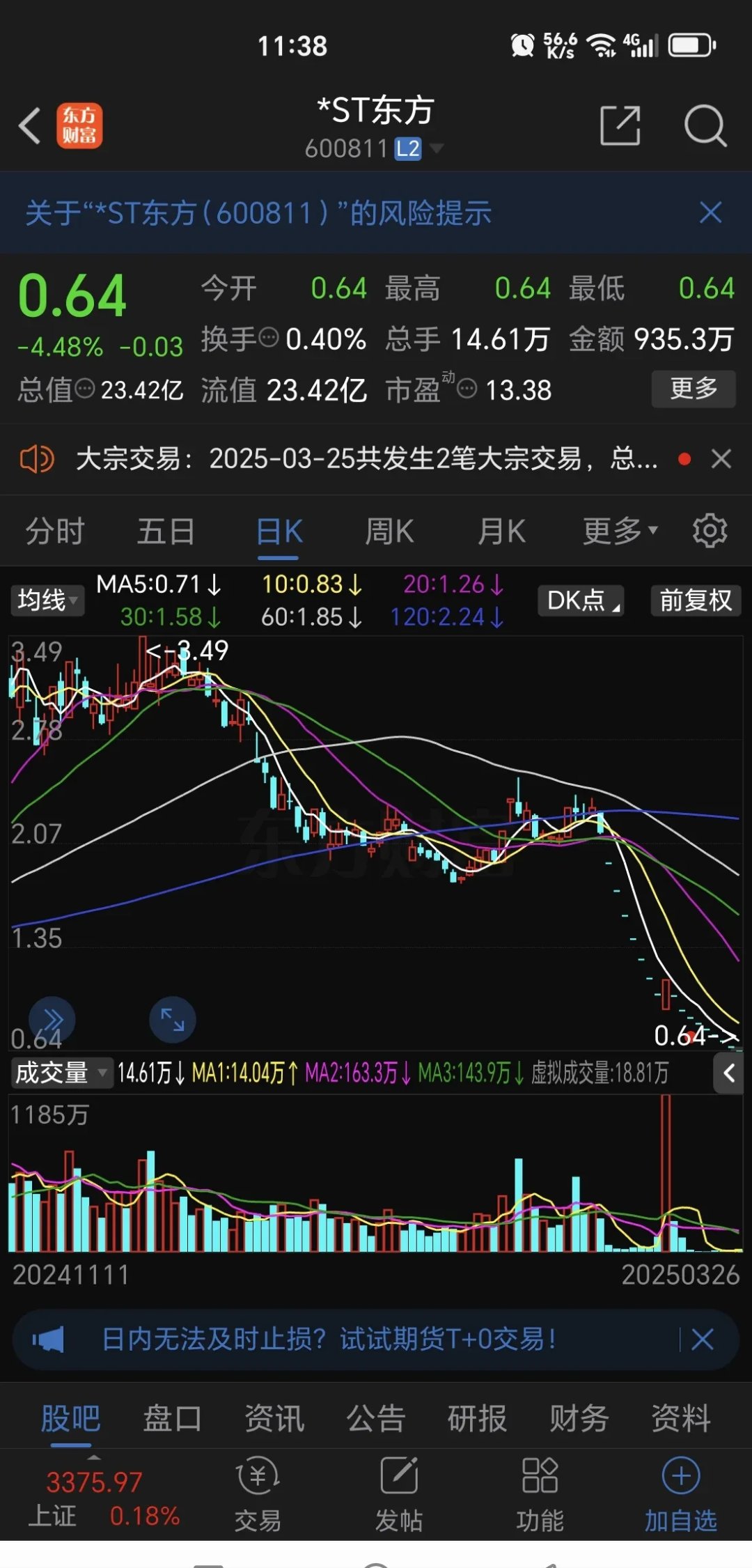Close the 期货T+0 promo banner

[702, 1339]
